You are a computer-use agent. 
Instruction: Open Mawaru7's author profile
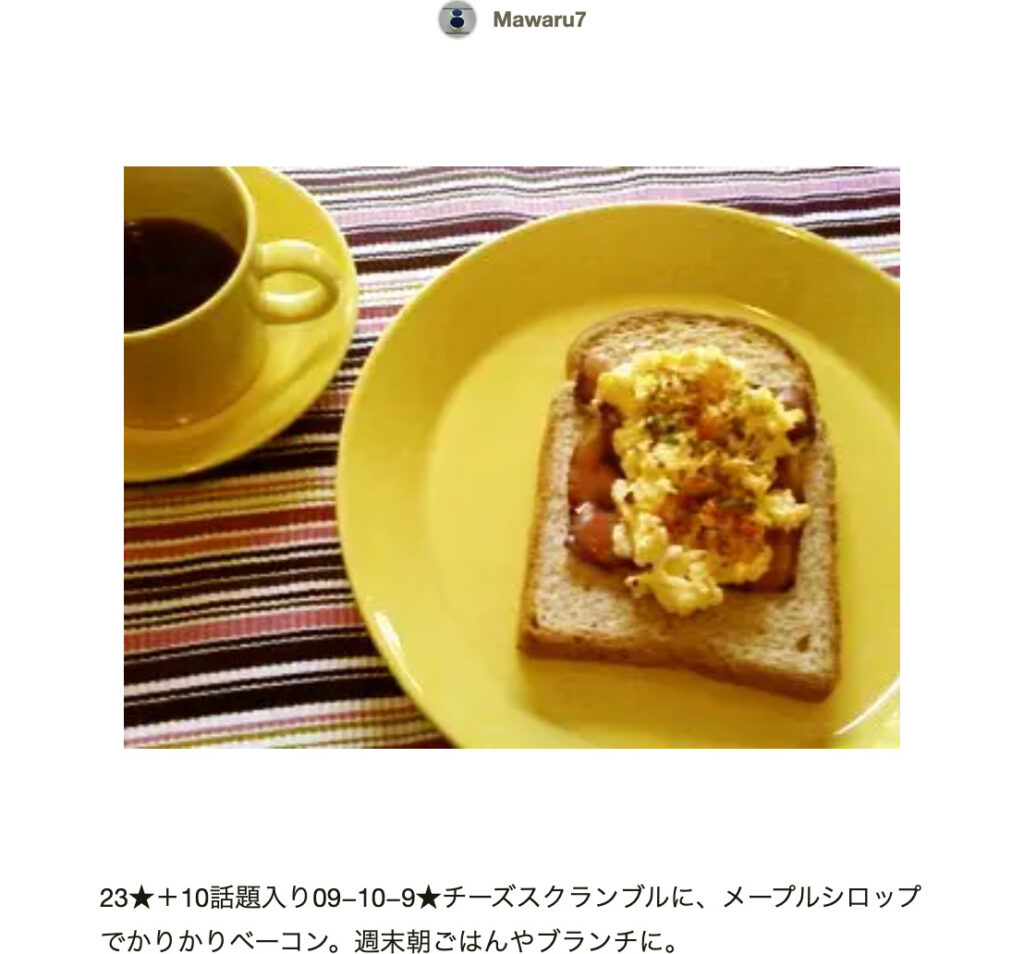(538, 20)
